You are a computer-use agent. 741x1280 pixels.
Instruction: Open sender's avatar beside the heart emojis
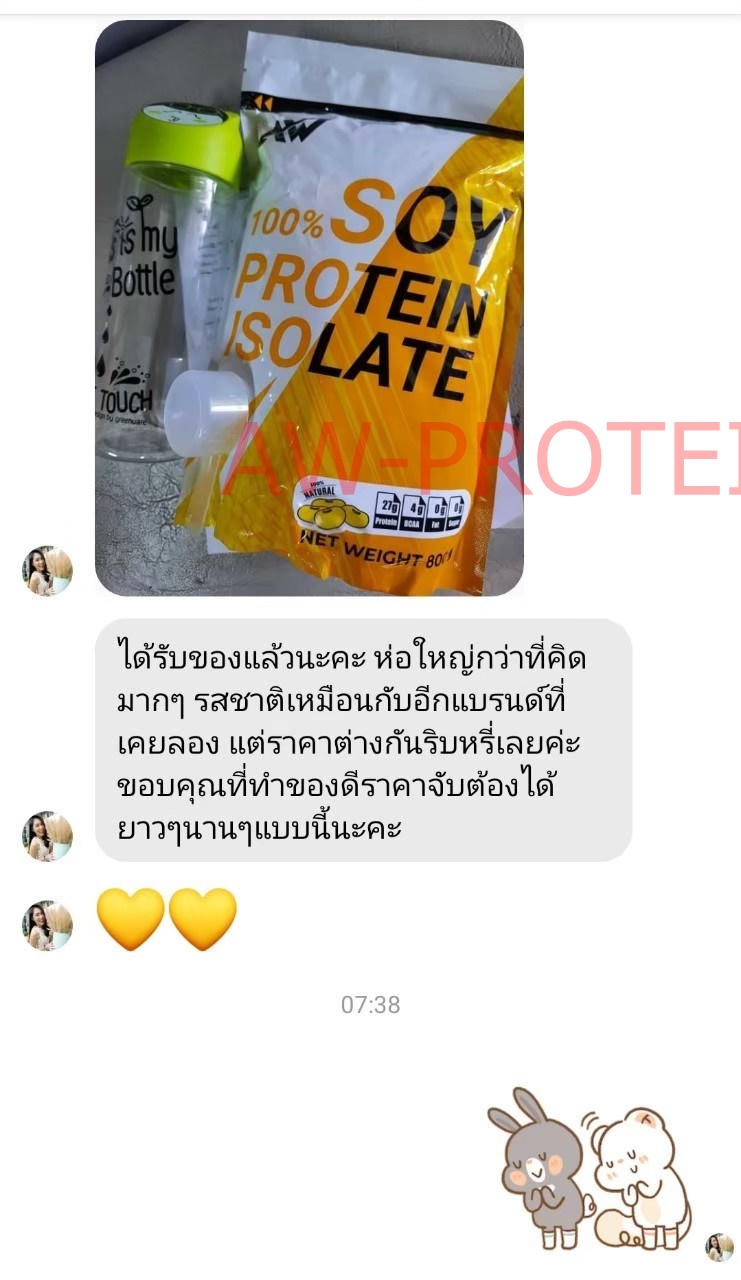point(47,925)
